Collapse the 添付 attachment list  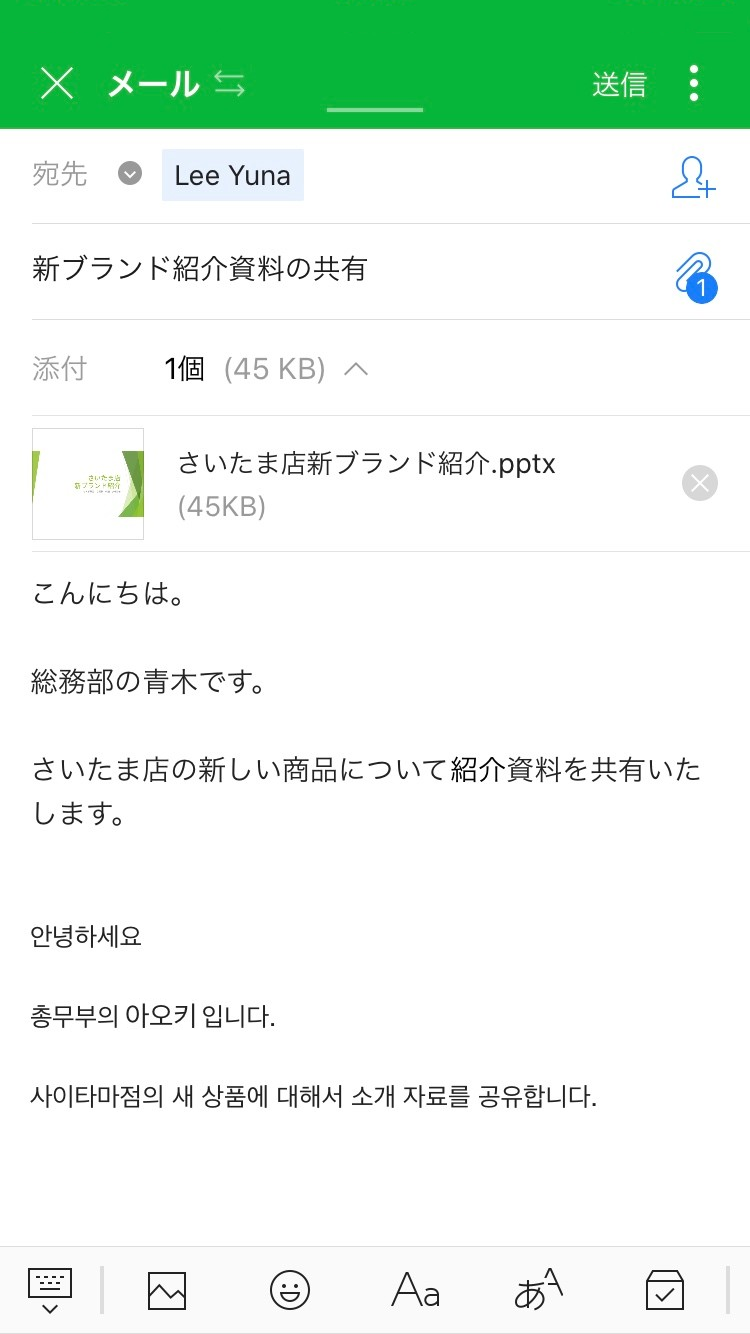pos(356,369)
